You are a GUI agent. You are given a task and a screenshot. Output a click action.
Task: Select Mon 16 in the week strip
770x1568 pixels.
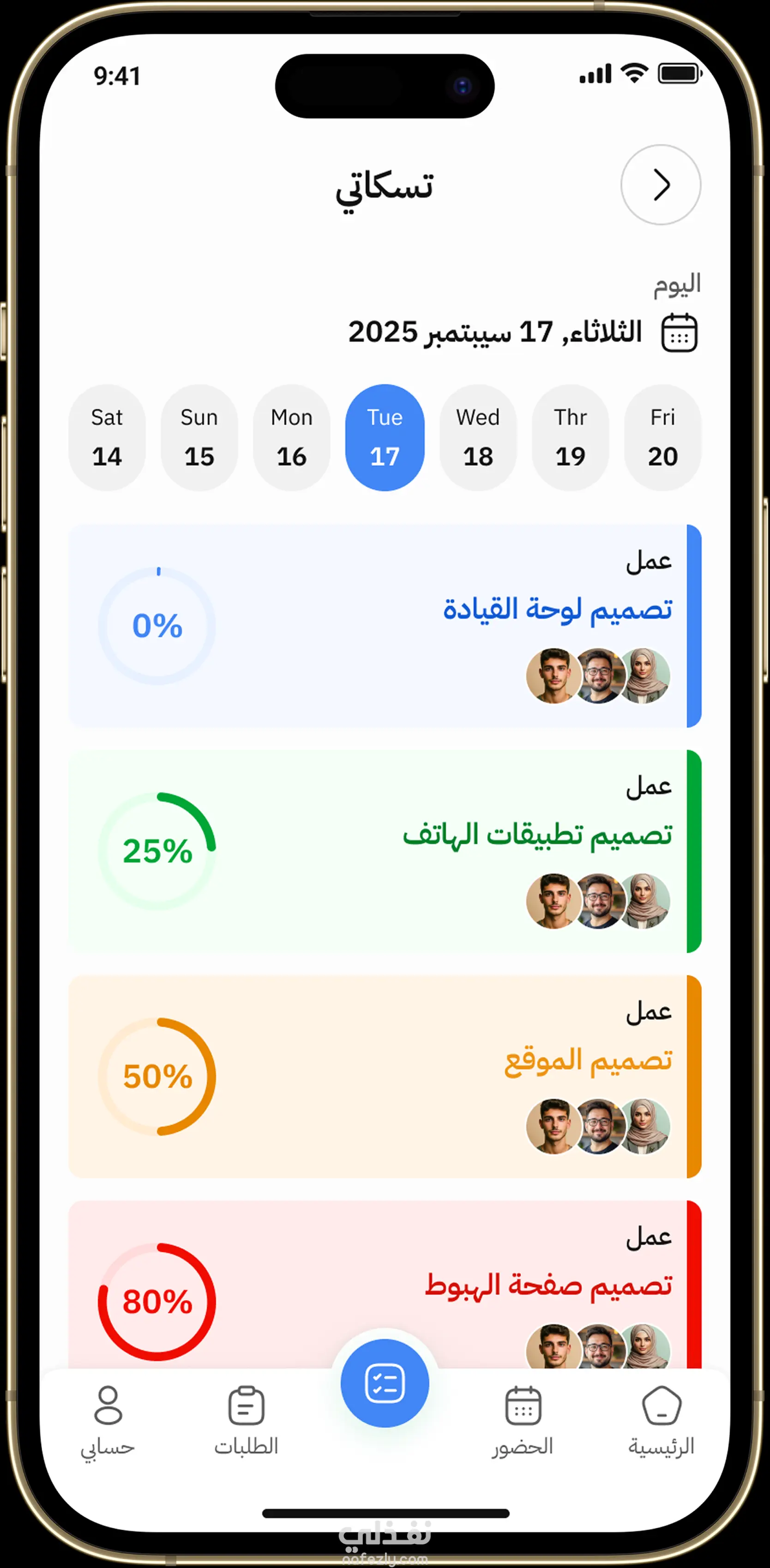tap(292, 437)
